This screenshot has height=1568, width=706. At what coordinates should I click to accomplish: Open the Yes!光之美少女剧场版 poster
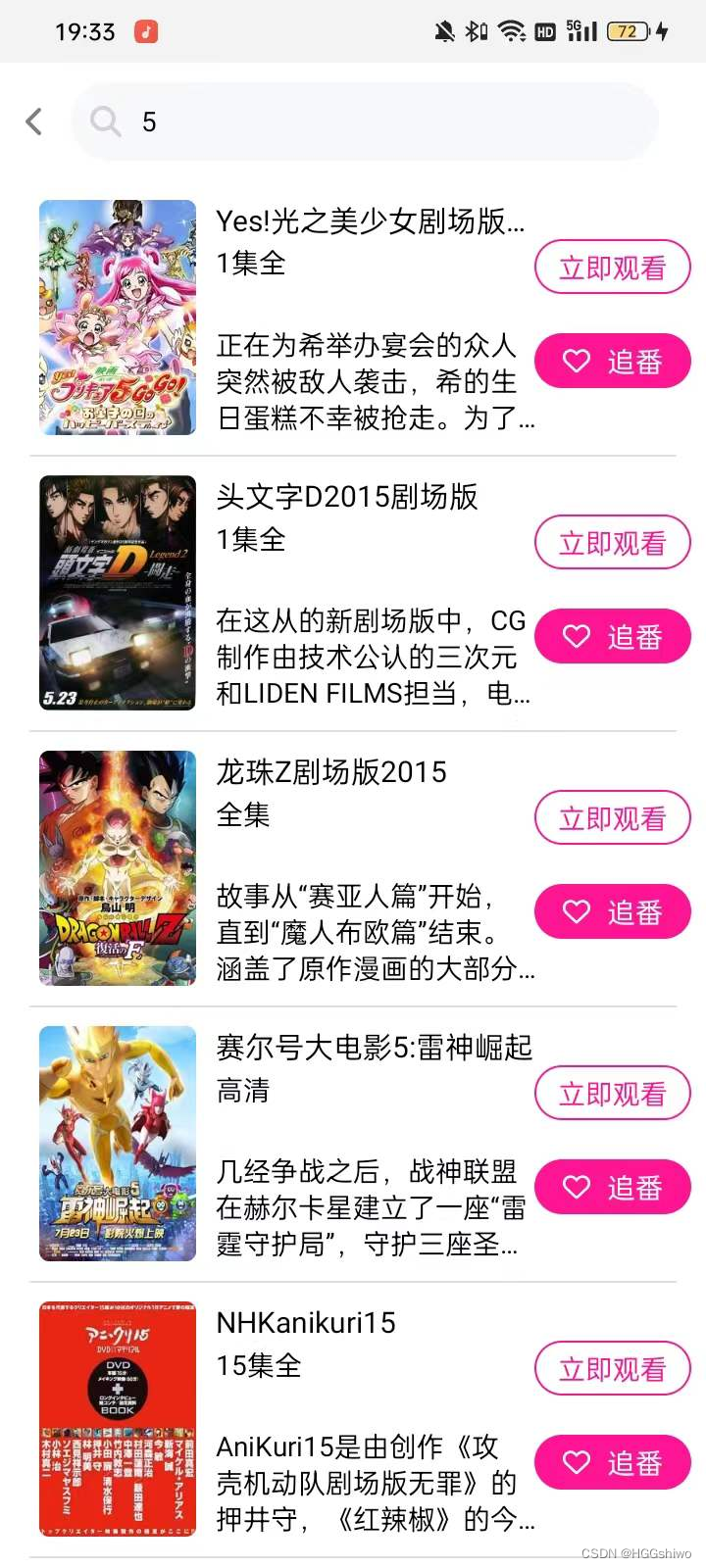[x=118, y=318]
